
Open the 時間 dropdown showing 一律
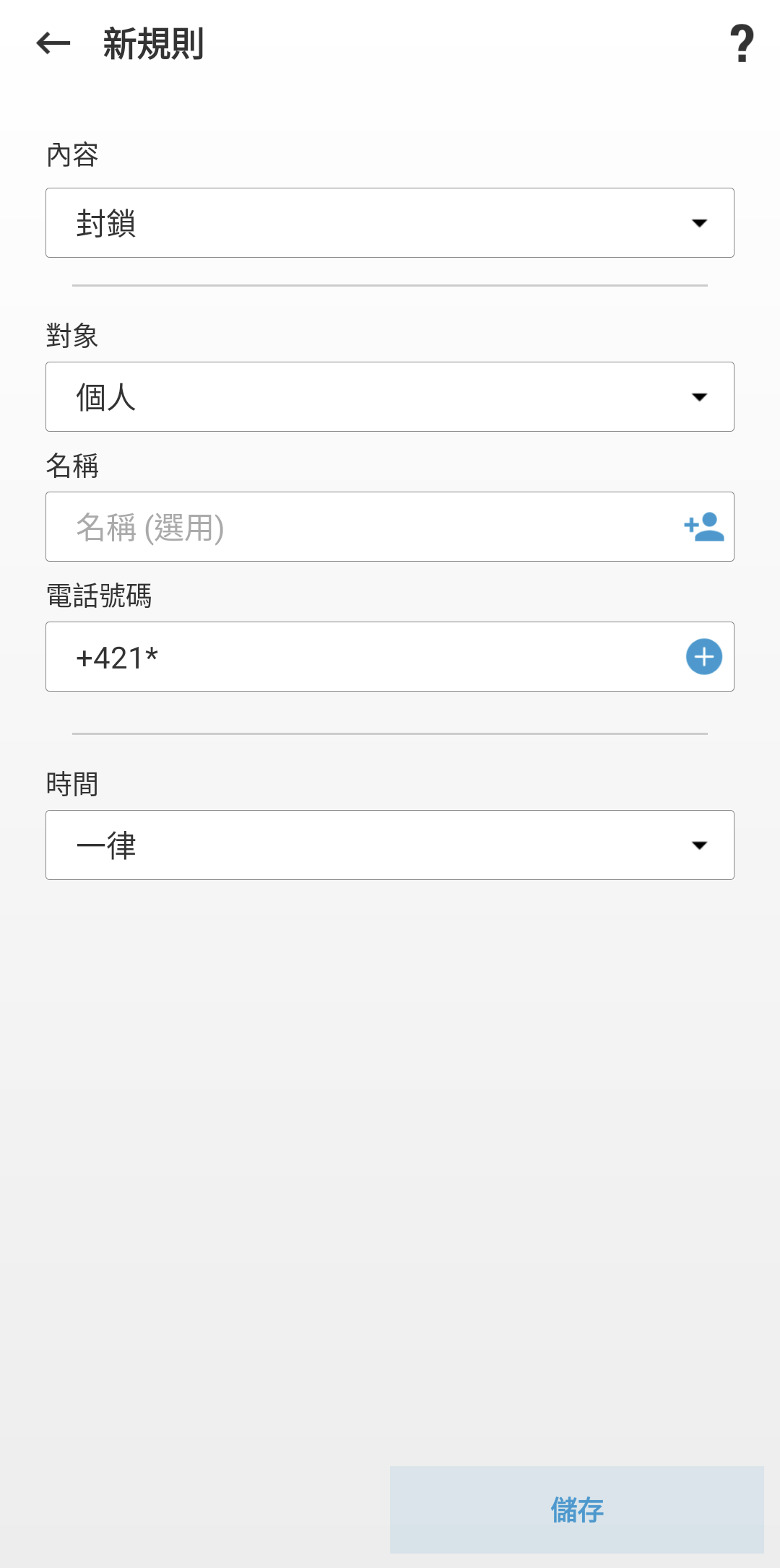(x=389, y=845)
